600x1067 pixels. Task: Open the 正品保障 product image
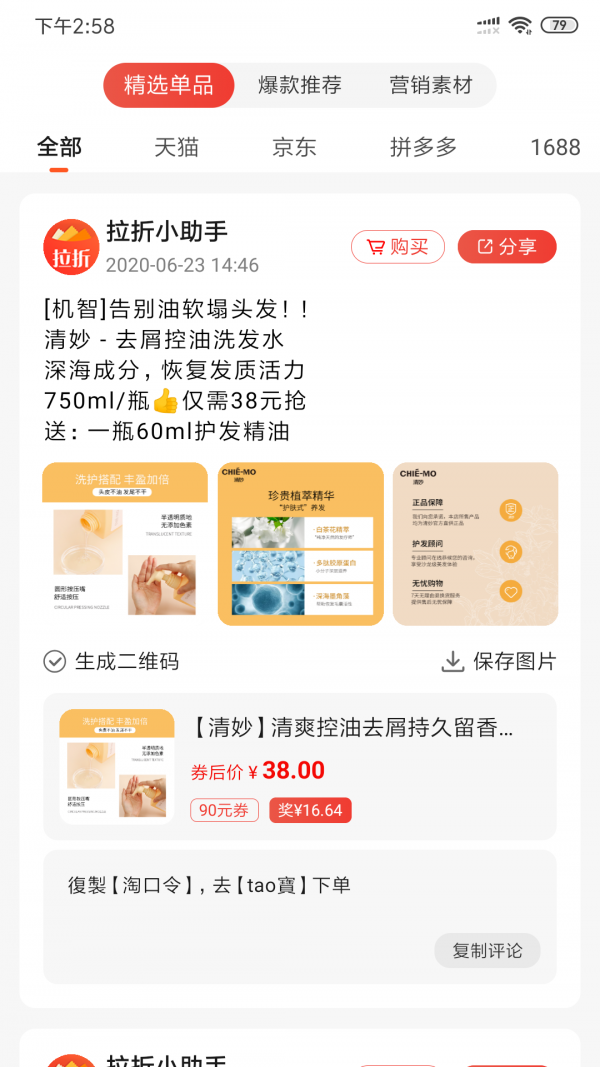pyautogui.click(x=475, y=544)
